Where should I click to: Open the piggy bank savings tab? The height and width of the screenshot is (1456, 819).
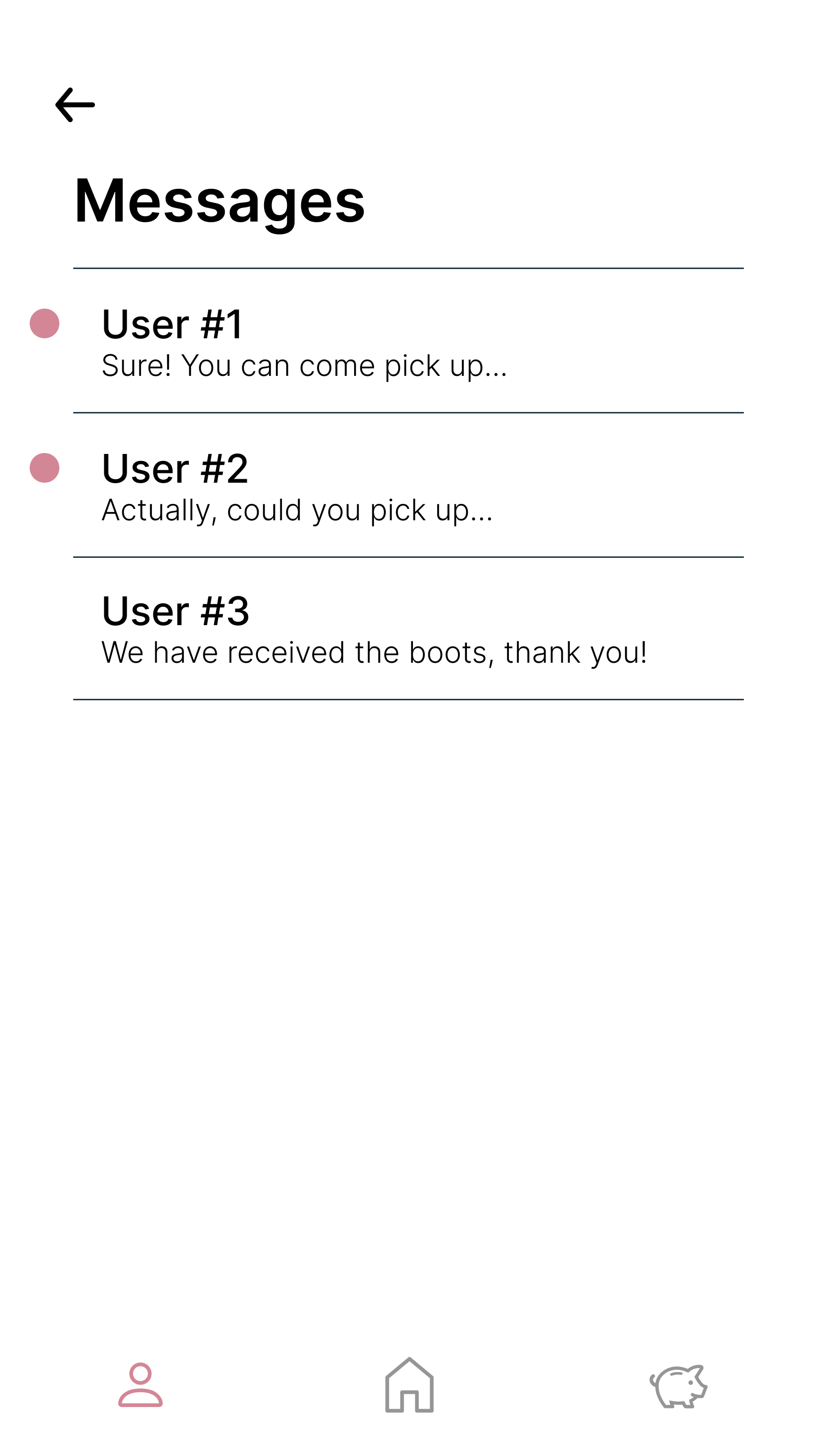click(x=678, y=1386)
